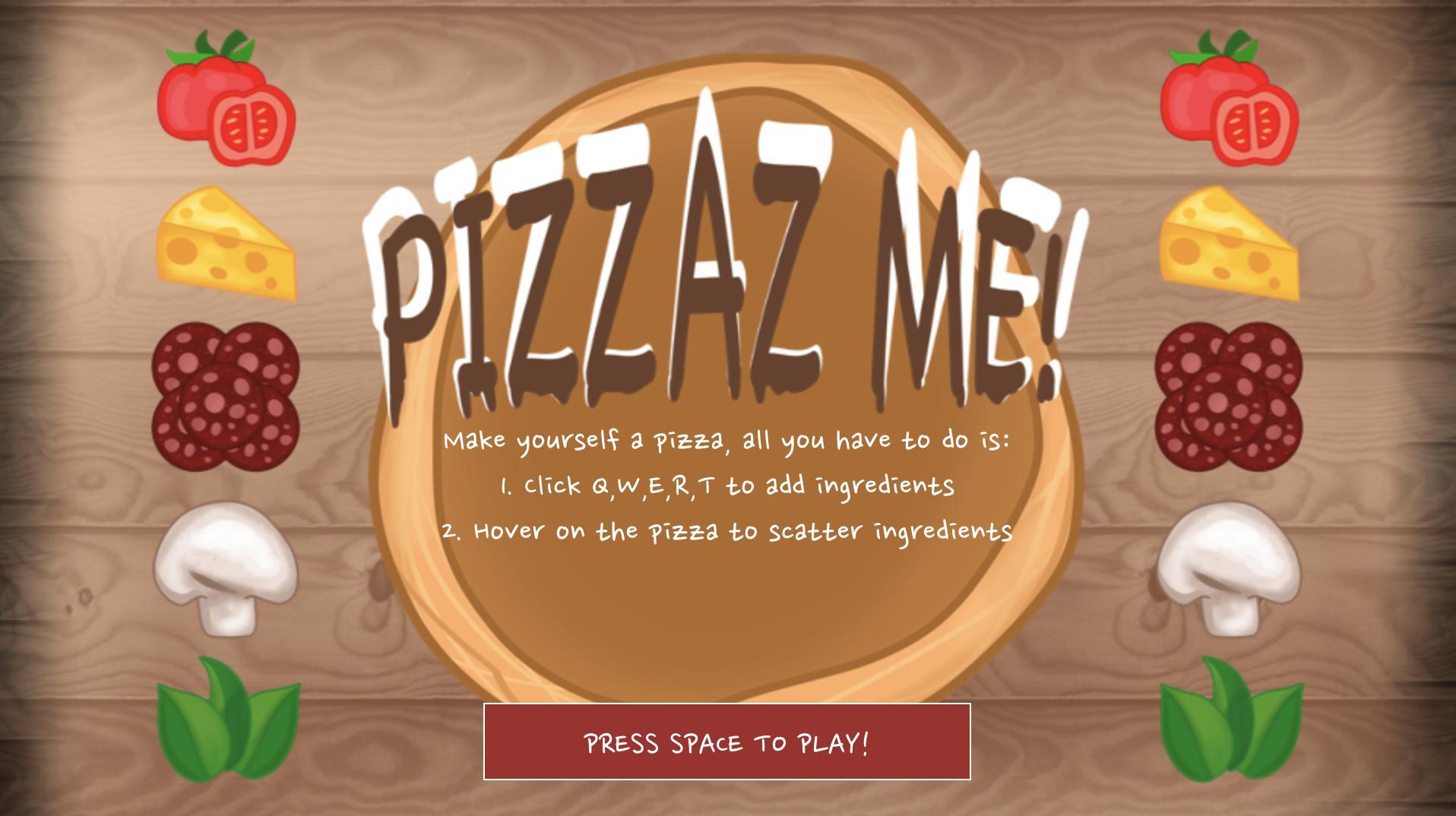Tap the PRESS SPACE TO PLAY! button
Screen dimensions: 1456x816
click(x=726, y=742)
